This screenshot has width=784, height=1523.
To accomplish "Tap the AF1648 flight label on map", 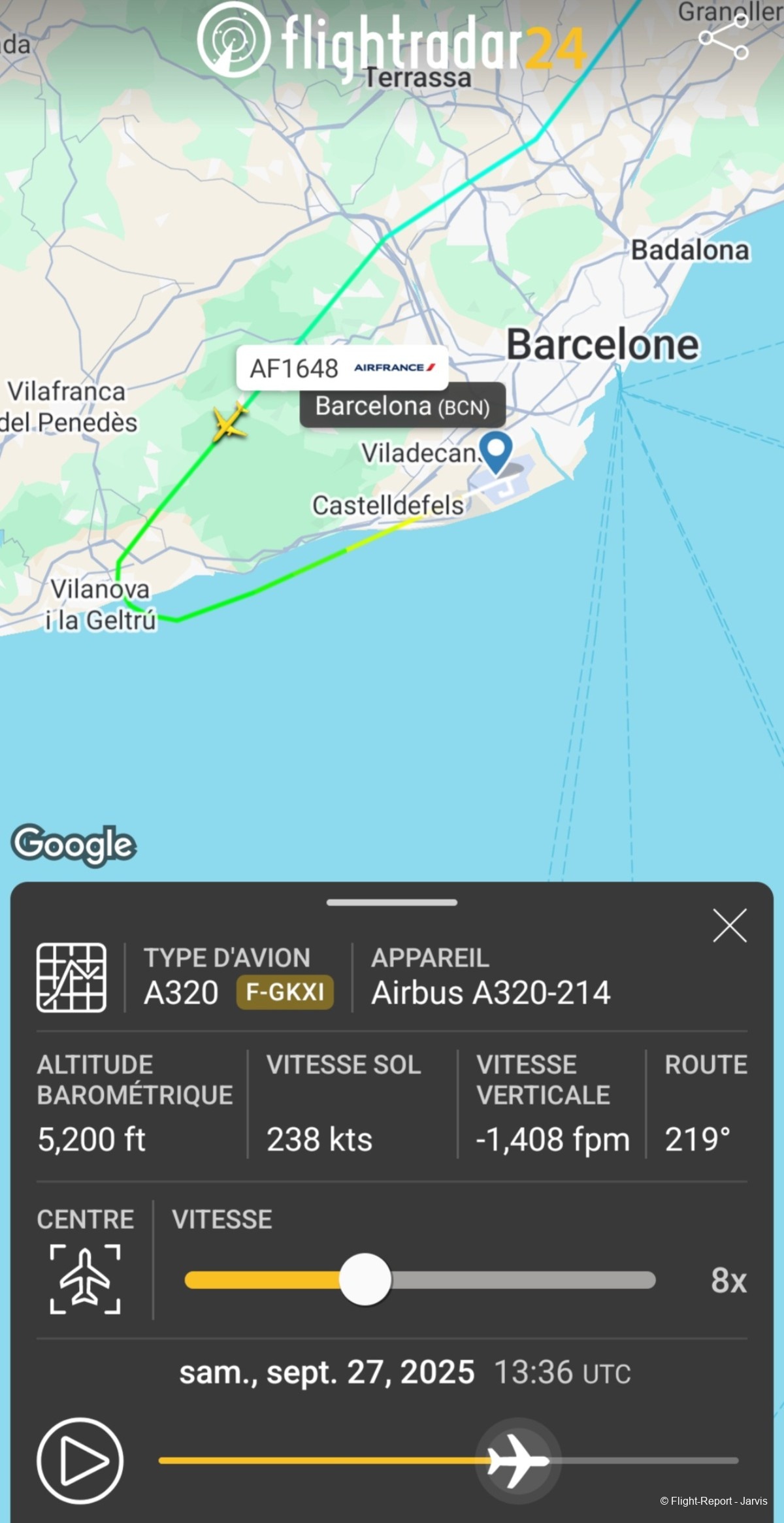I will click(x=341, y=368).
